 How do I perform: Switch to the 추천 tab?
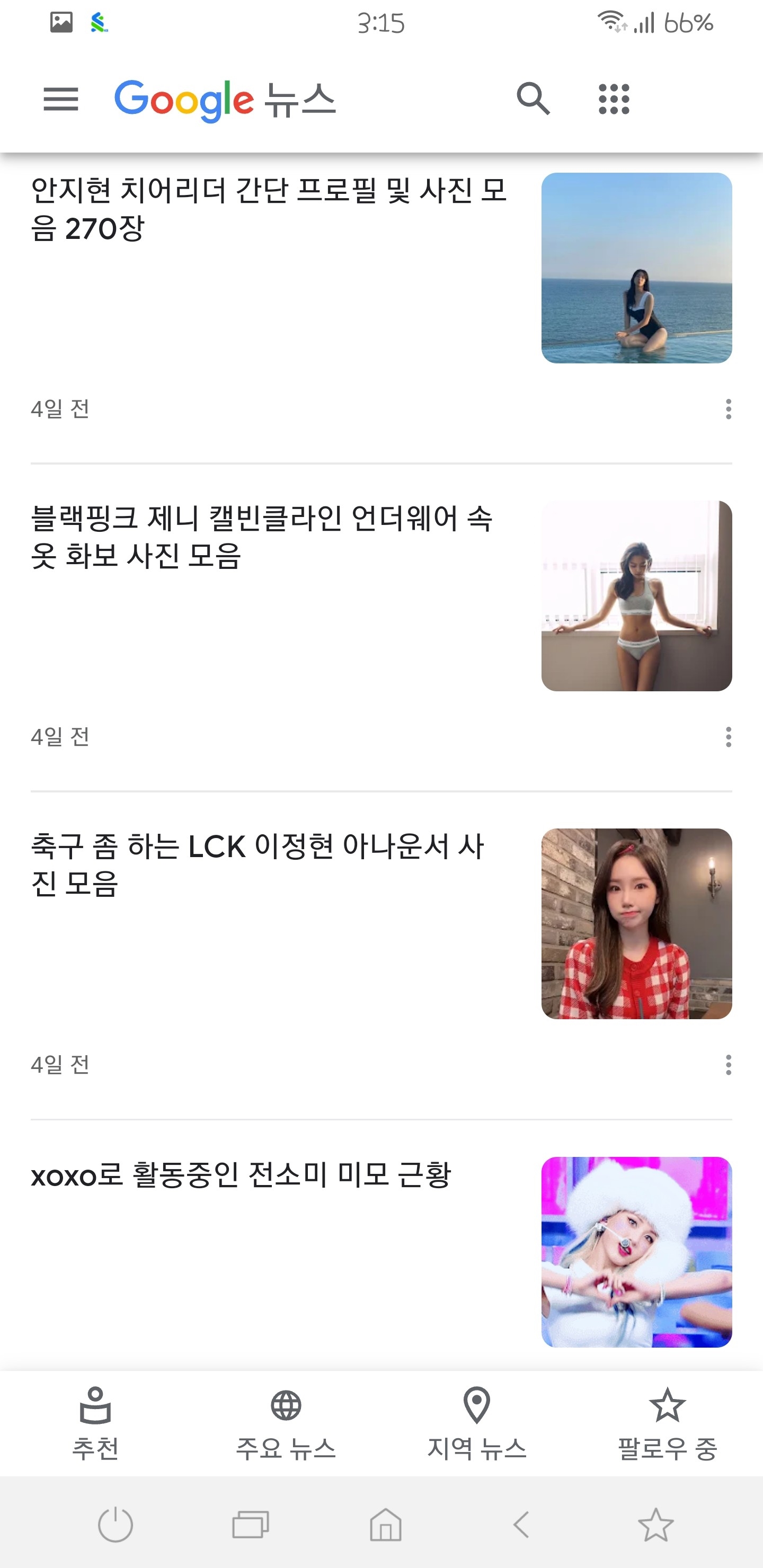pos(95,1424)
